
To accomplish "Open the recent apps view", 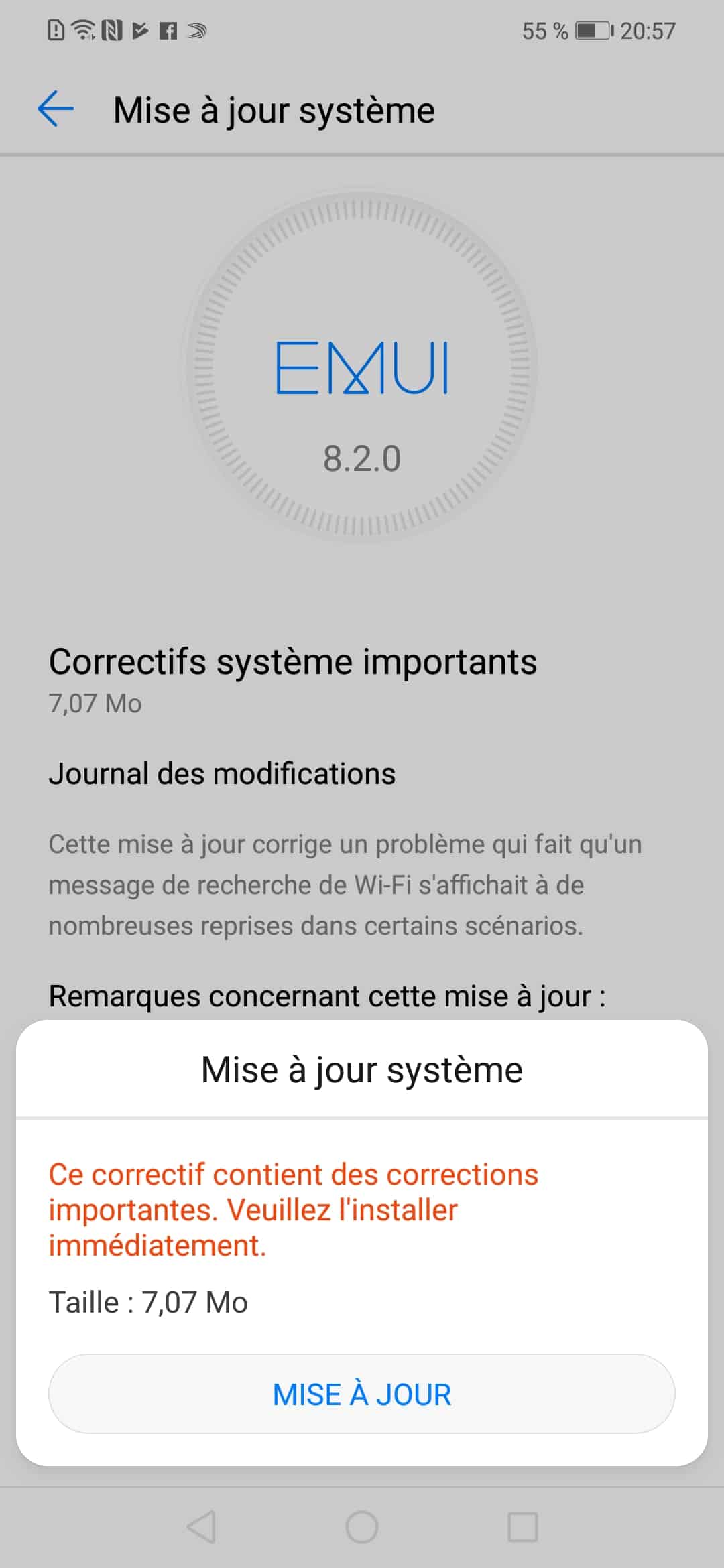I will point(523,1527).
